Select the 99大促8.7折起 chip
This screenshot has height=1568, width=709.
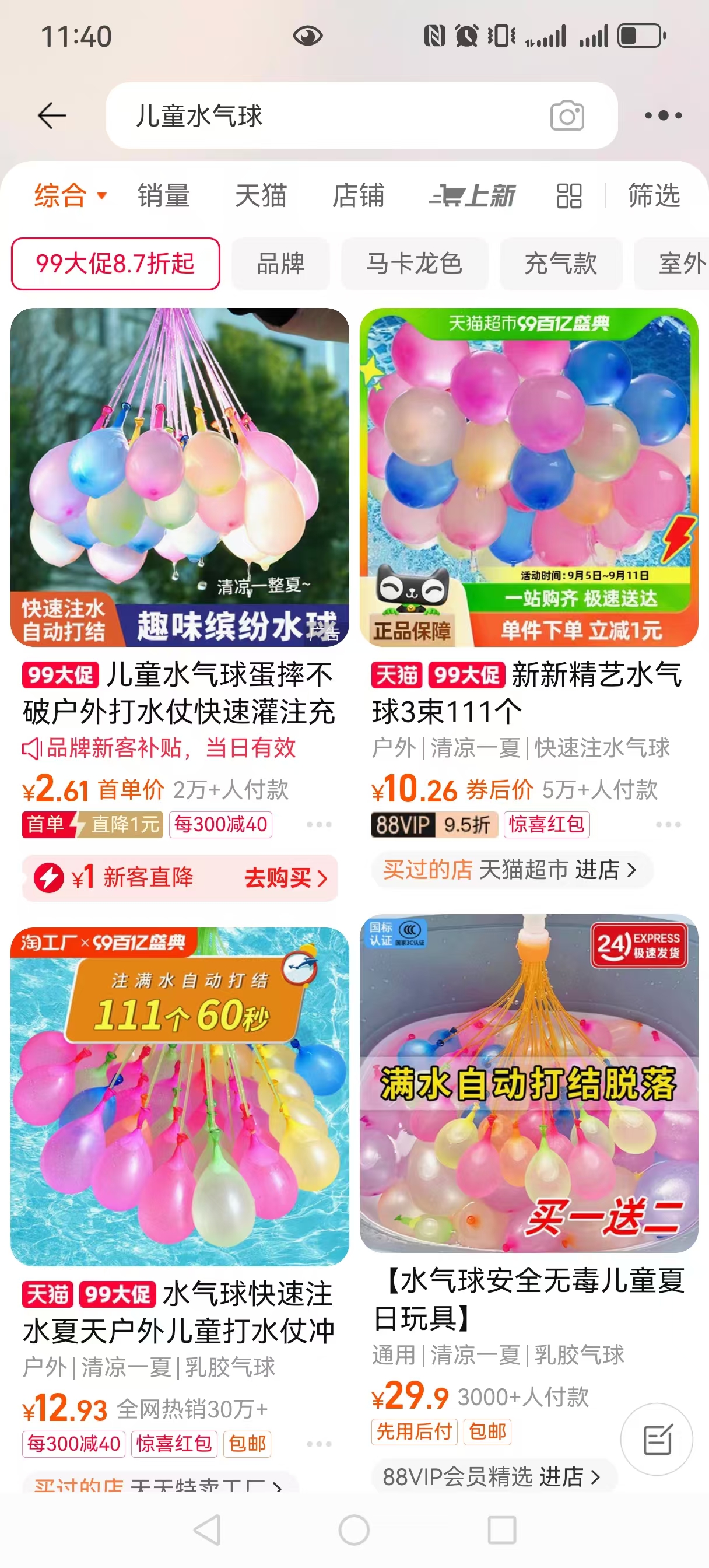click(115, 264)
